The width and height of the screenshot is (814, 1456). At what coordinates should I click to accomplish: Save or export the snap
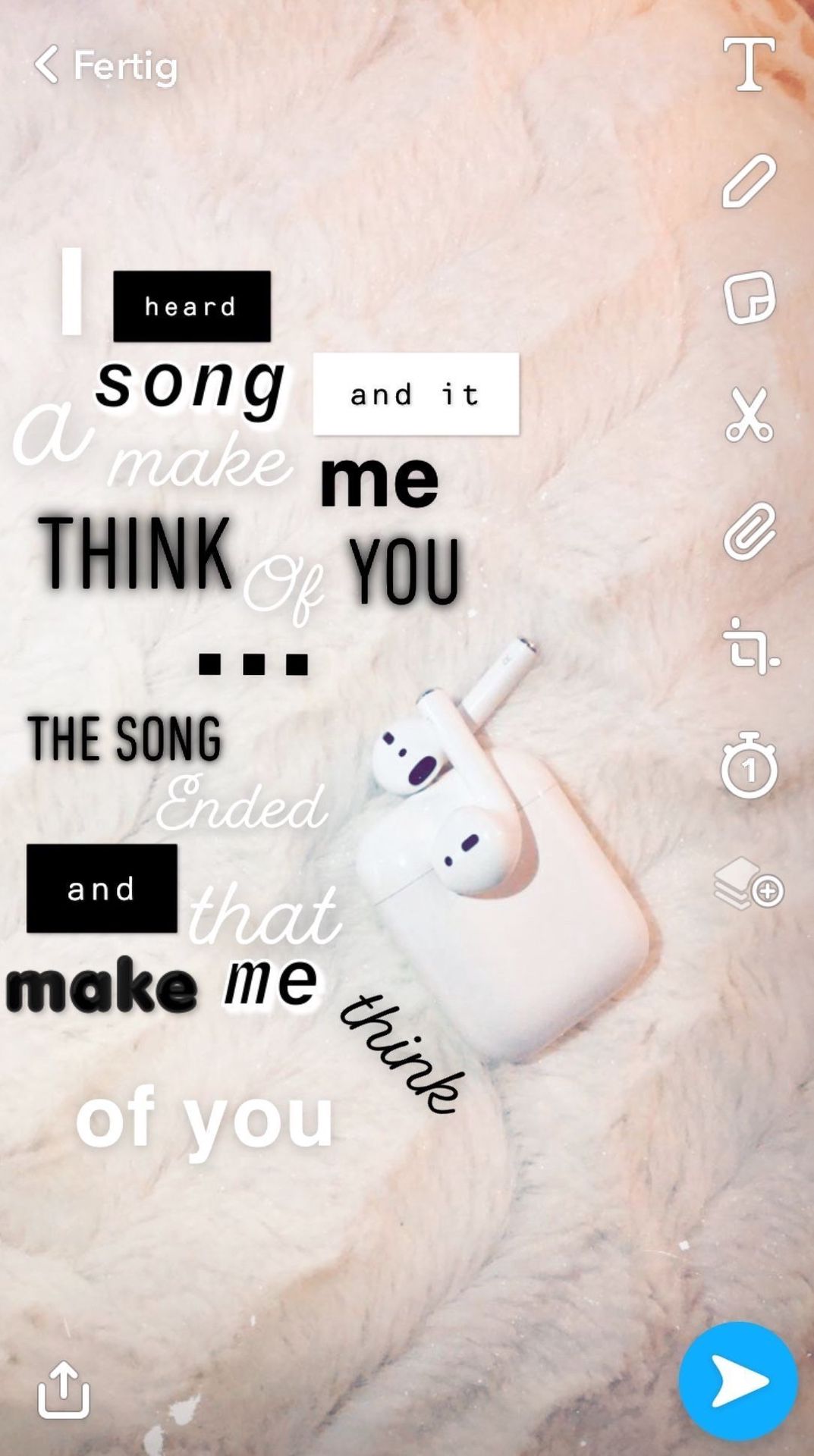coord(64,1389)
